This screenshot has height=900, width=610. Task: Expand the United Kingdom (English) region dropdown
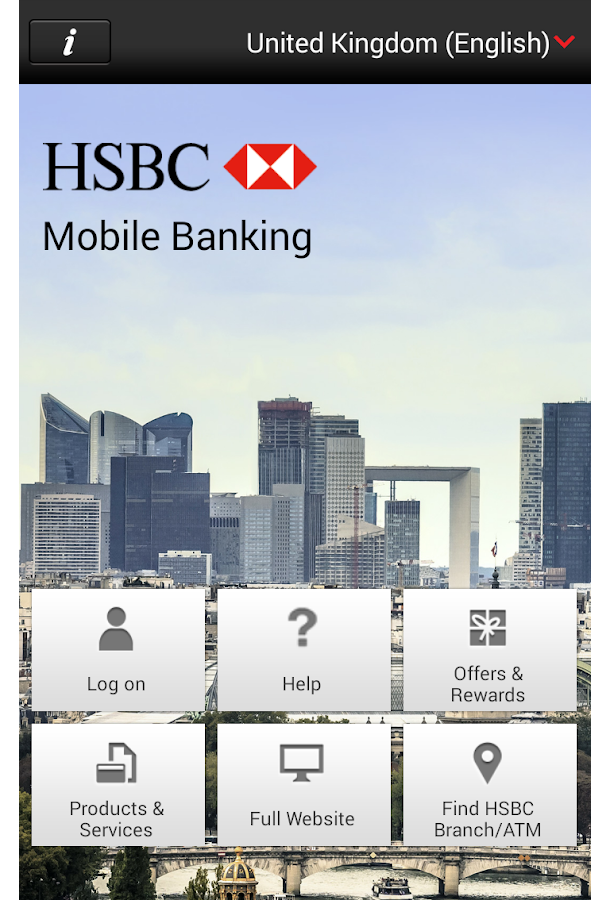(x=410, y=43)
